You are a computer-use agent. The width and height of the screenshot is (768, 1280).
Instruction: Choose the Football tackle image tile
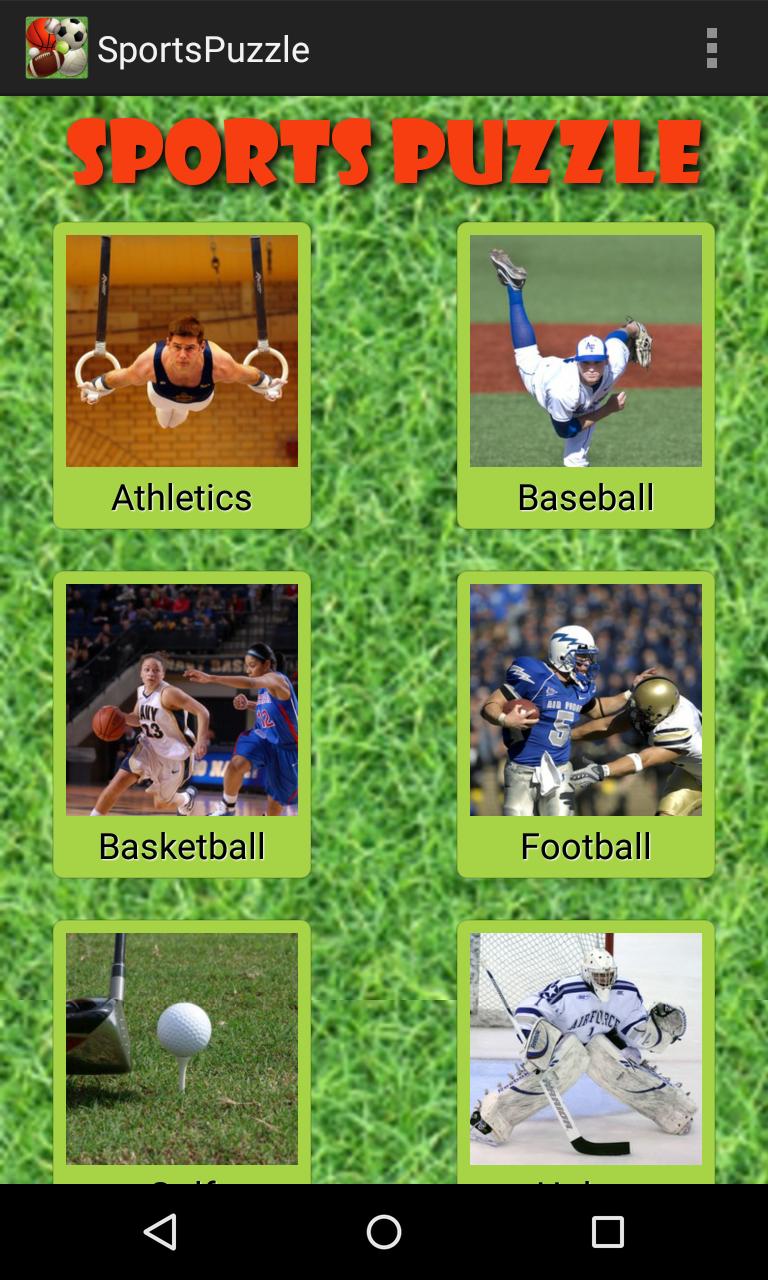pos(585,698)
